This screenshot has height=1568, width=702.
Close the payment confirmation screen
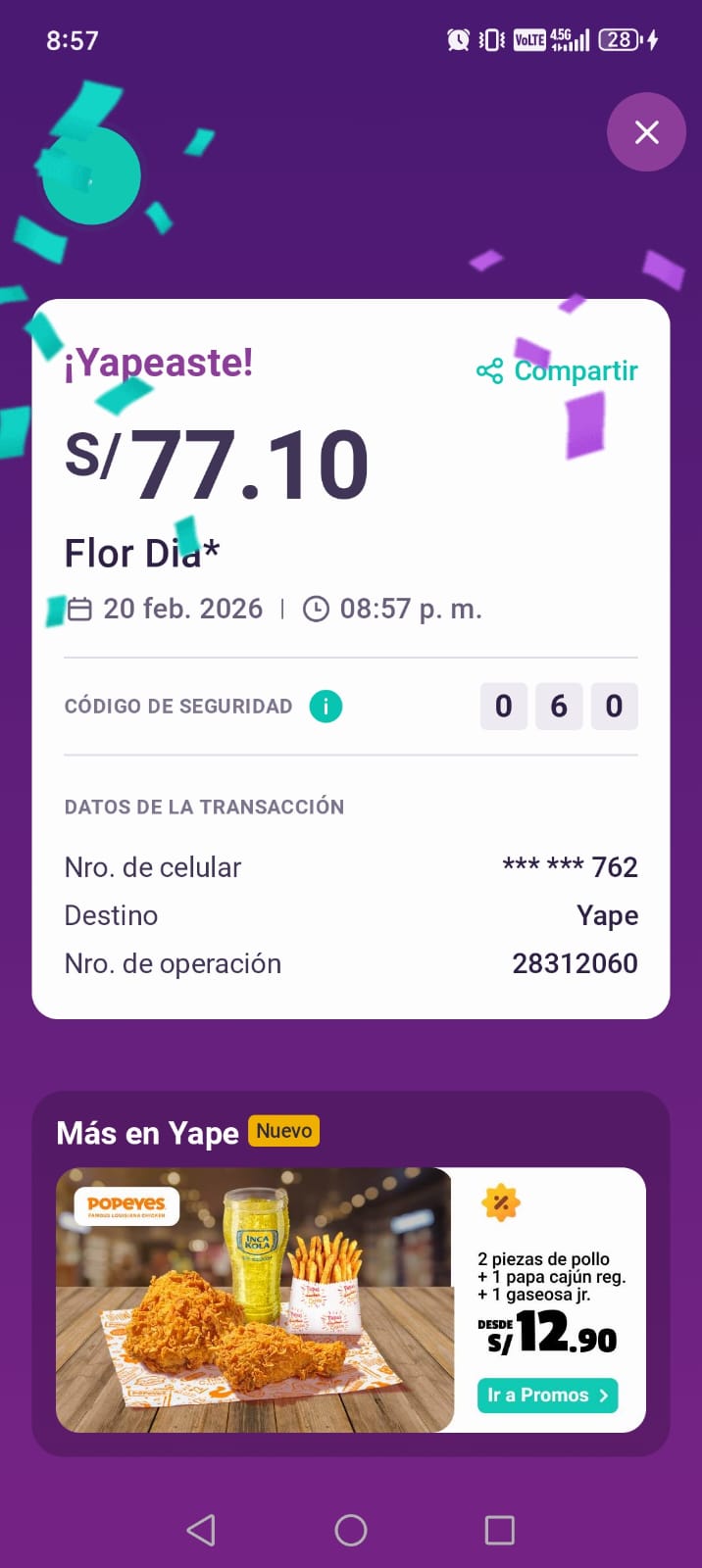coord(646,132)
